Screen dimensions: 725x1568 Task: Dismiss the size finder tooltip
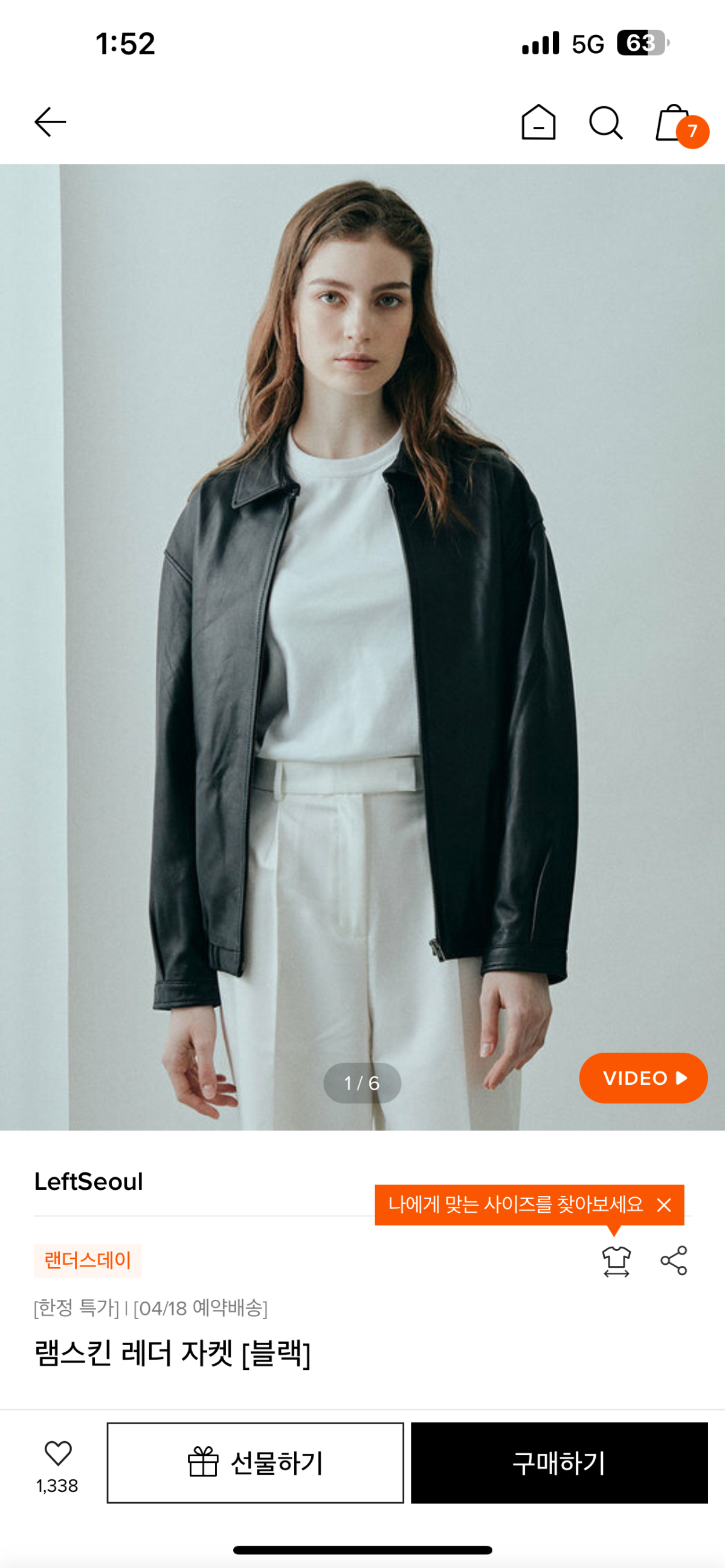664,1204
